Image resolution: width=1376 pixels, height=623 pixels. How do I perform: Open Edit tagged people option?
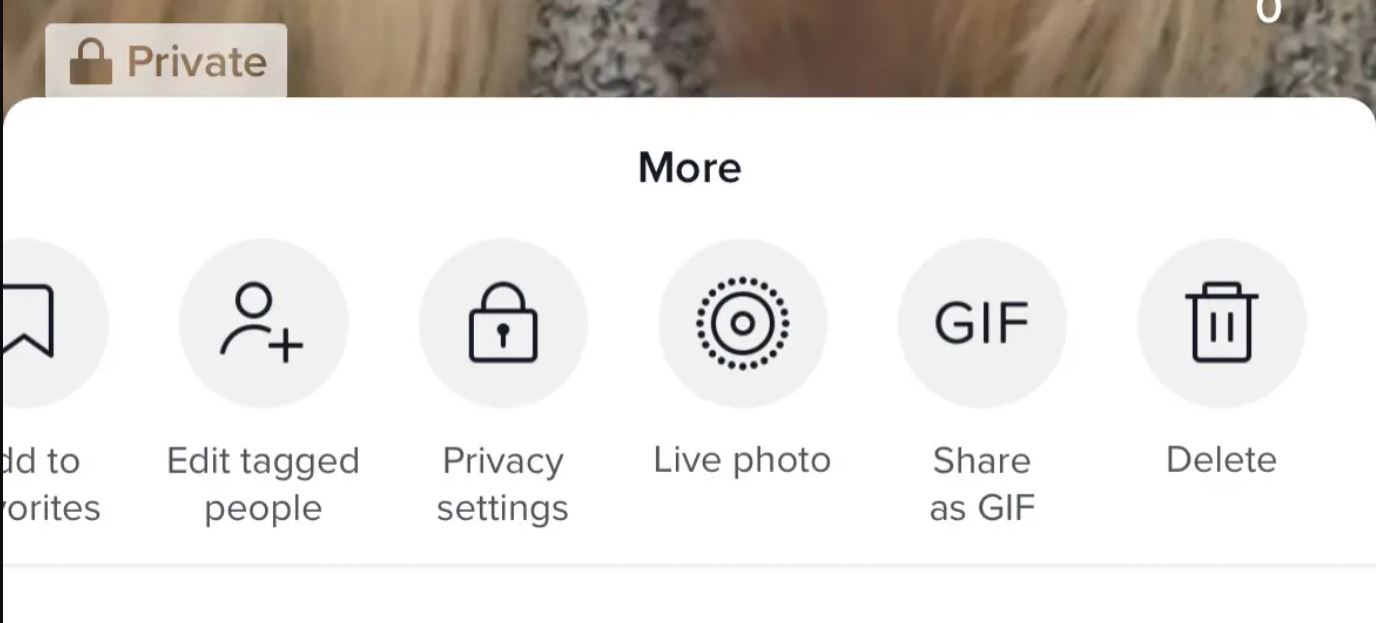click(x=263, y=323)
